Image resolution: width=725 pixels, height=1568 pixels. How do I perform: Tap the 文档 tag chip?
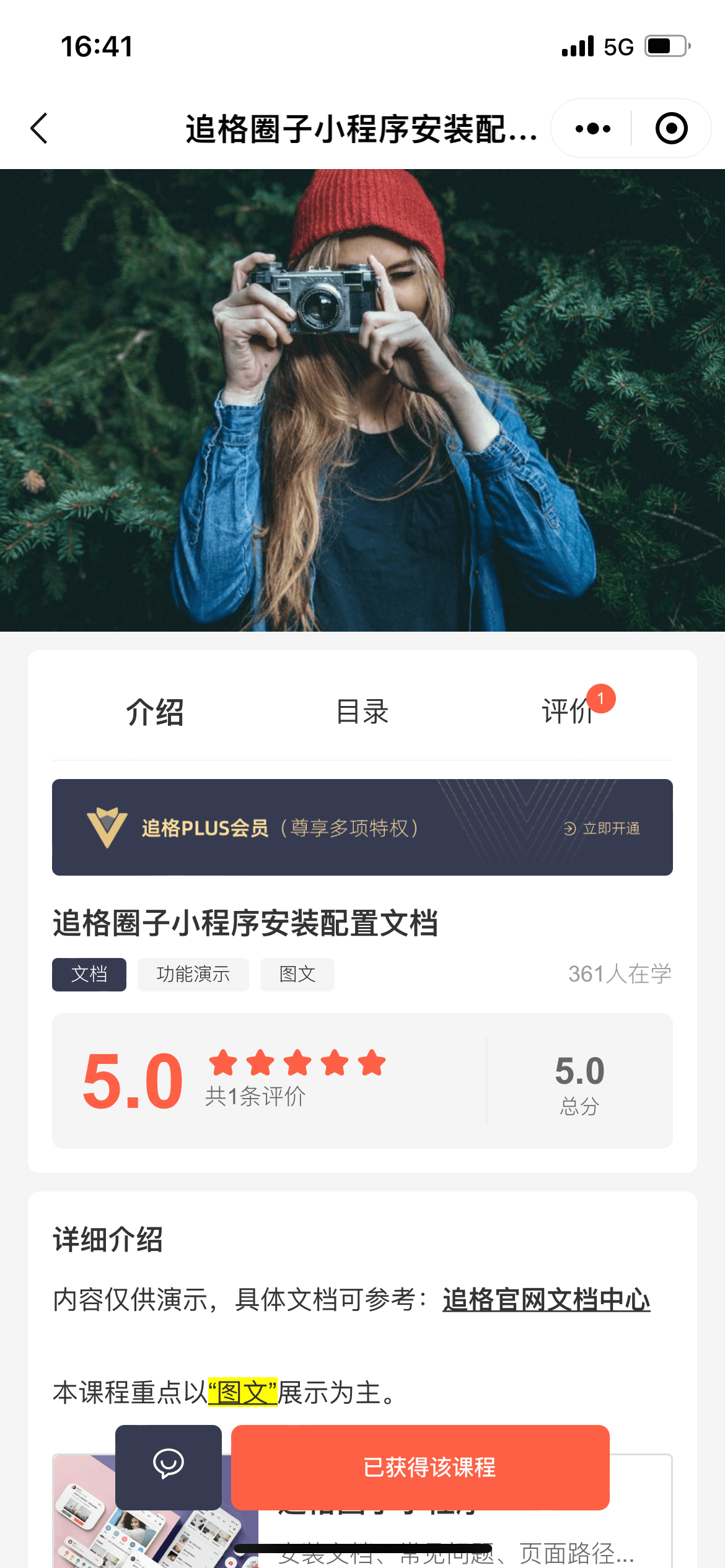89,975
